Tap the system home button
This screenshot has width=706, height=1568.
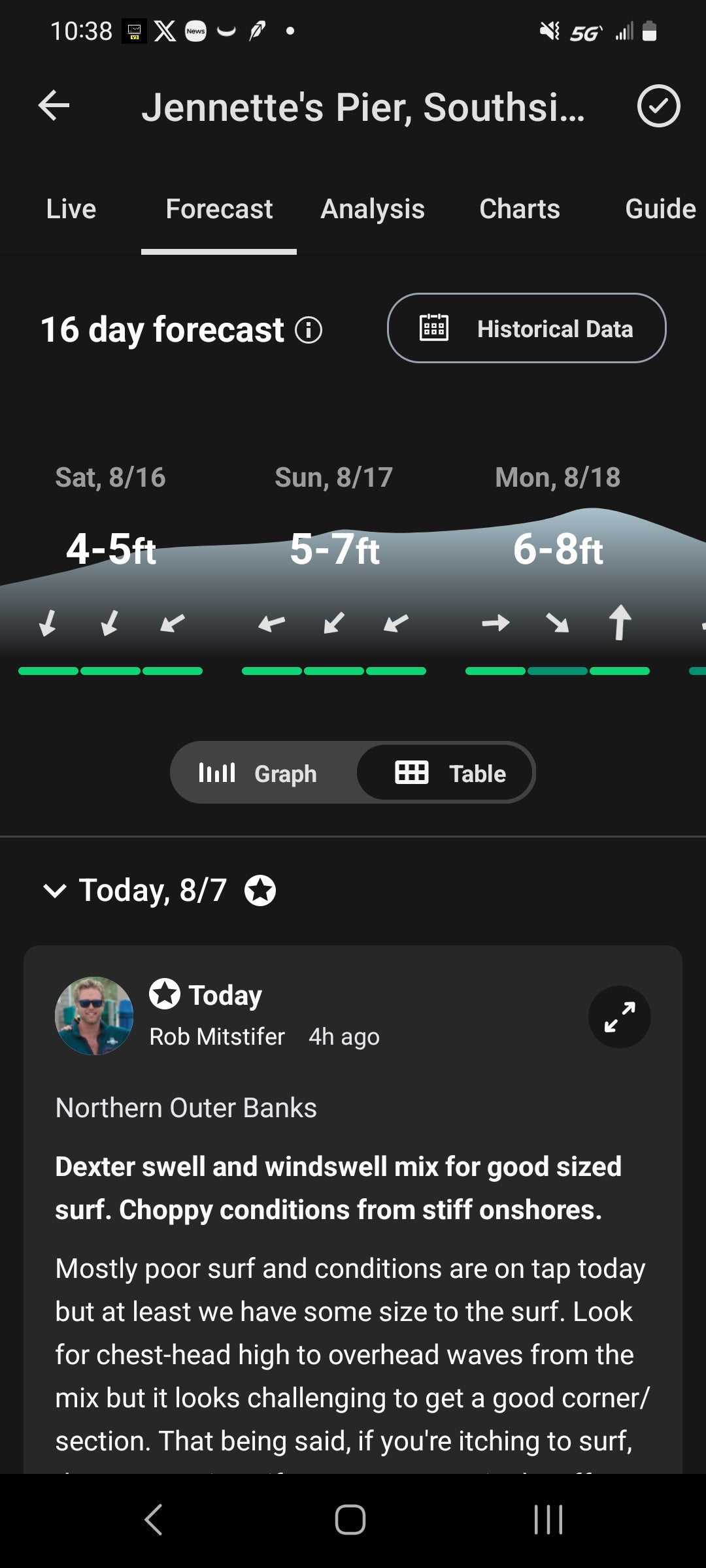(350, 1520)
